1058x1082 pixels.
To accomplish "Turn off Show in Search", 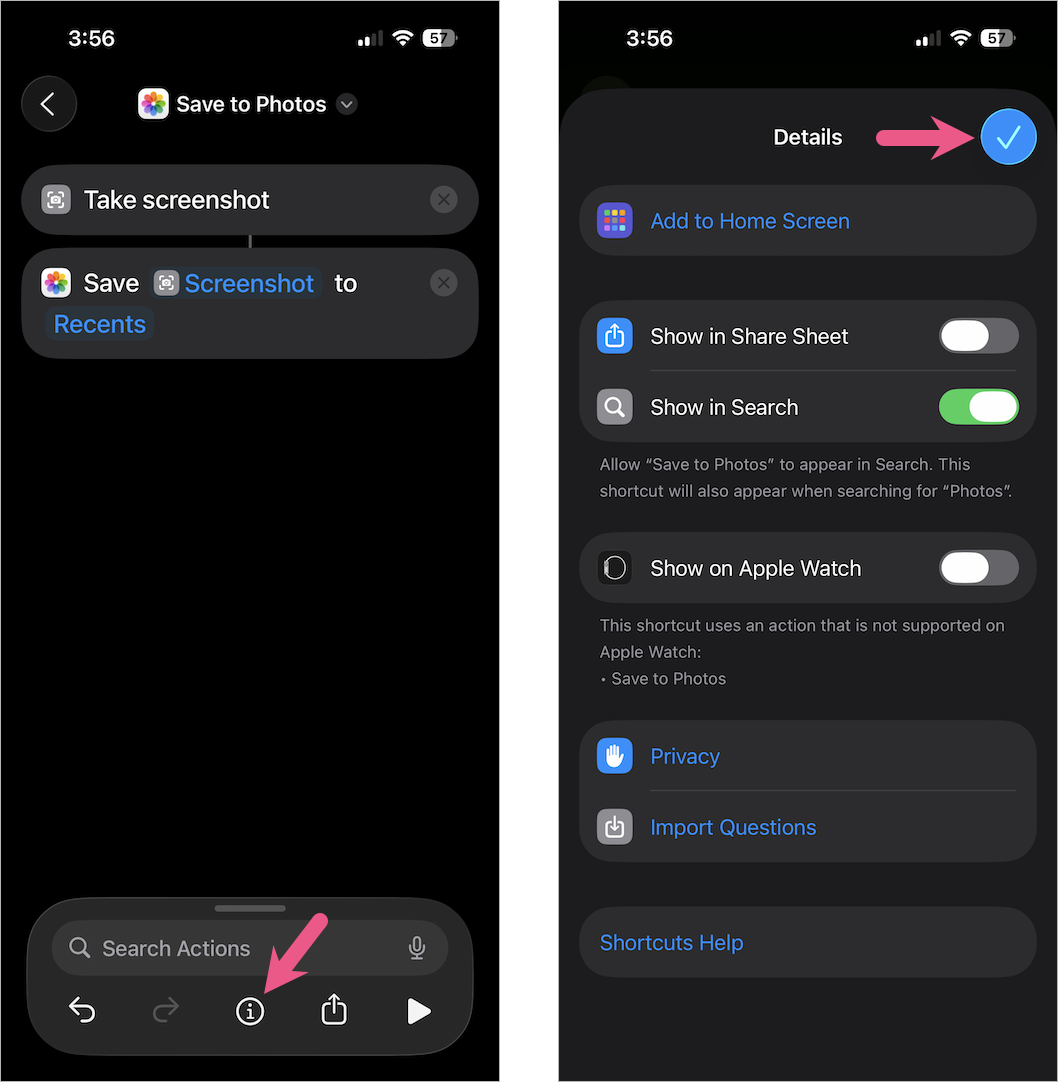I will coord(978,407).
